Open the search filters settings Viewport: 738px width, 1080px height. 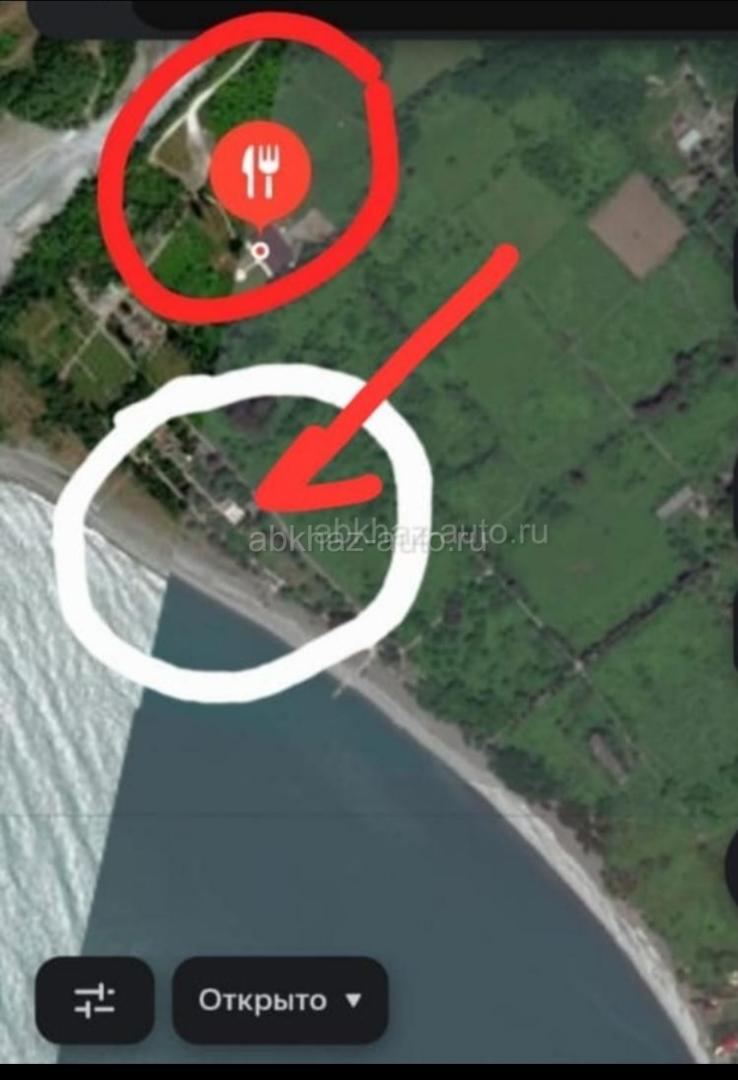click(94, 1000)
